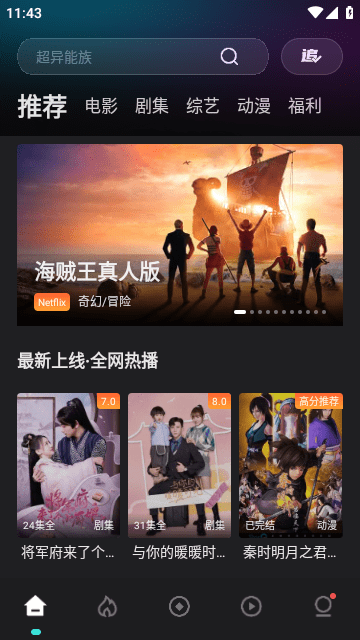Screen dimensions: 360x640
Task: Select the 推荐 tab
Action: coord(42,107)
